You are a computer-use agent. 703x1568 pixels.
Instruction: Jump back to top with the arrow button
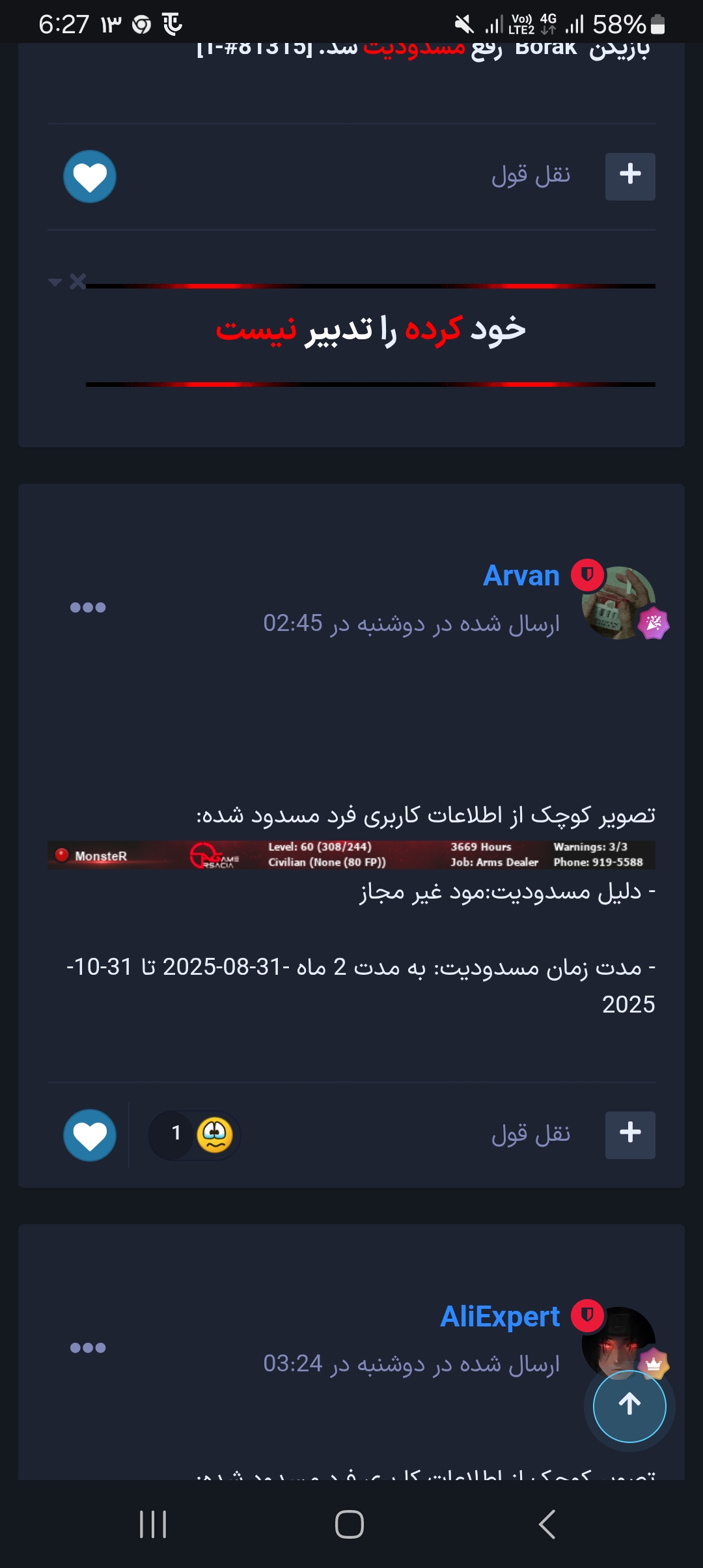pos(629,1406)
